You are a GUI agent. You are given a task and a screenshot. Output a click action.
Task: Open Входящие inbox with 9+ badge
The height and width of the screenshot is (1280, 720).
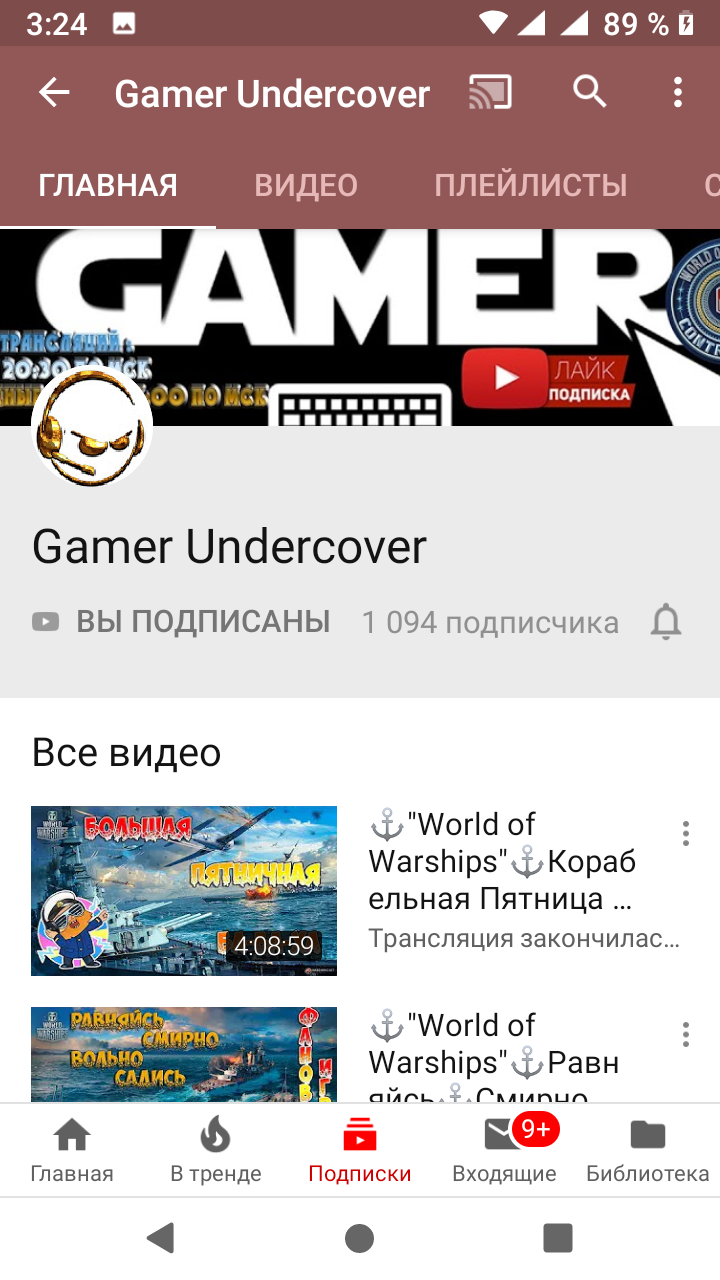tap(504, 1151)
